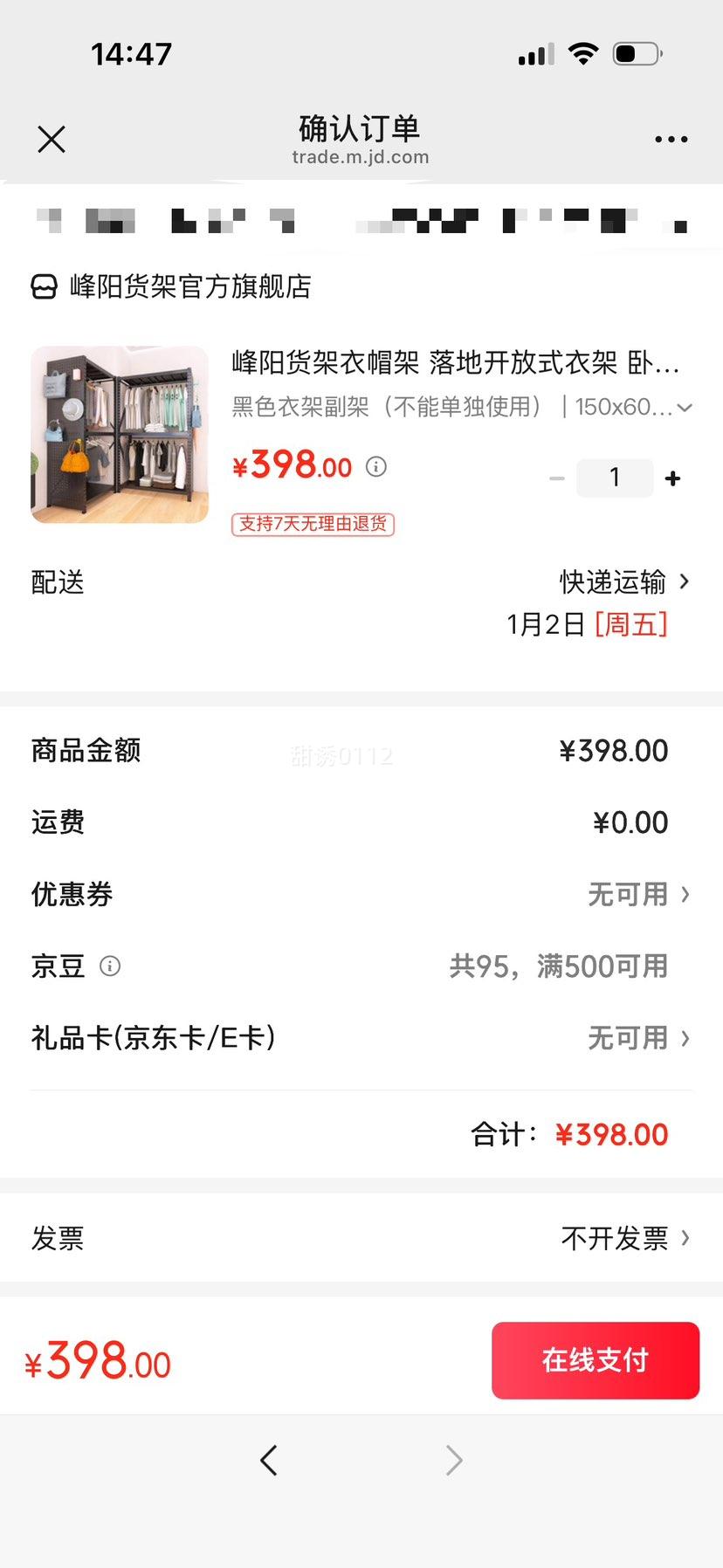Show the 京豆 info tooltip

(110, 966)
